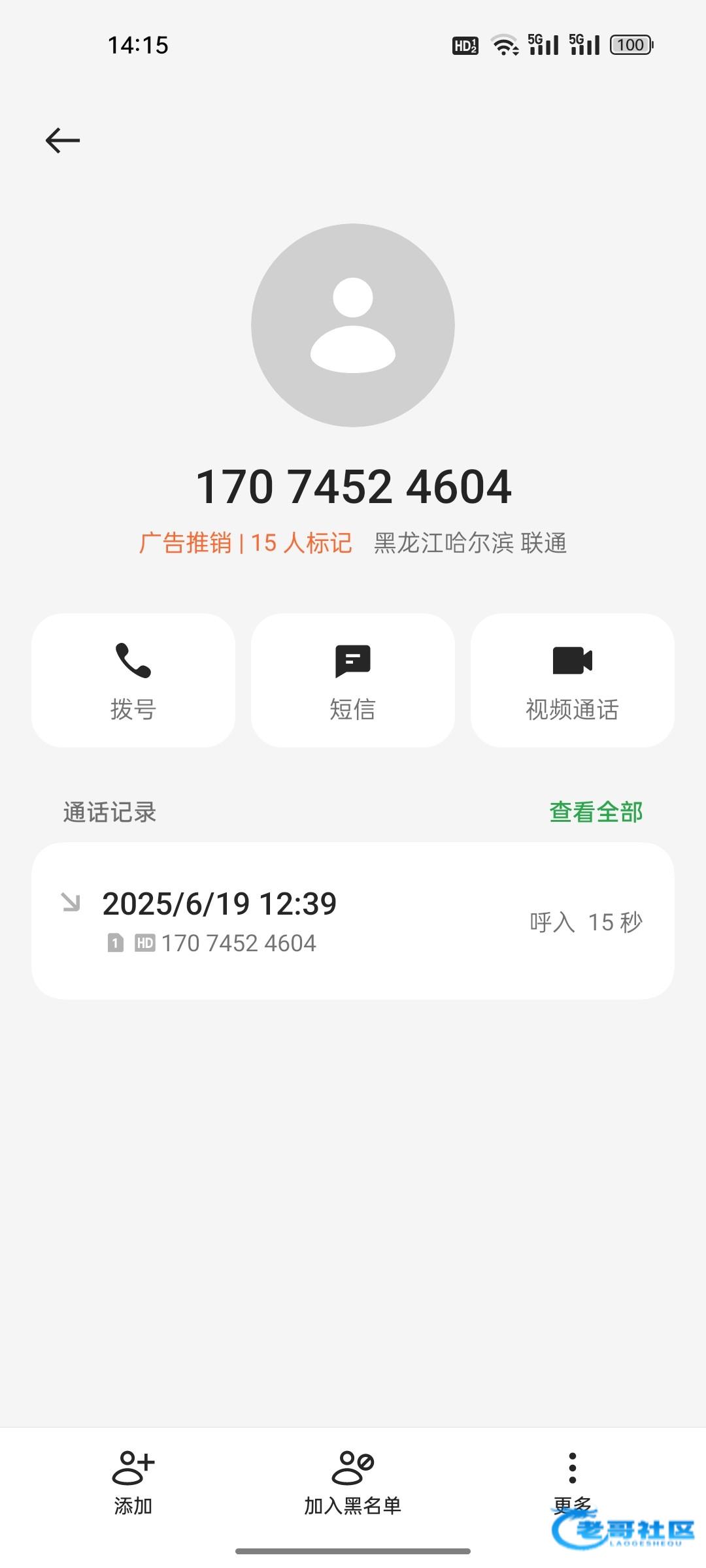The height and width of the screenshot is (1568, 706).
Task: Open the 2025/6/19 12:39 call record
Action: (x=352, y=921)
